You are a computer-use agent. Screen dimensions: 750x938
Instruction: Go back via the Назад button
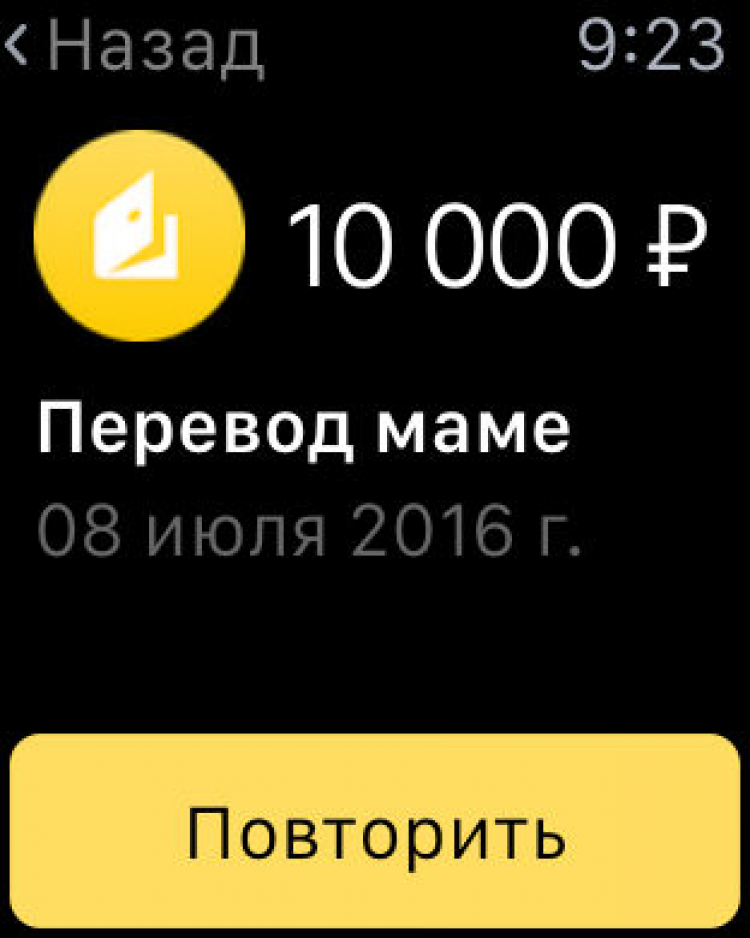[135, 45]
